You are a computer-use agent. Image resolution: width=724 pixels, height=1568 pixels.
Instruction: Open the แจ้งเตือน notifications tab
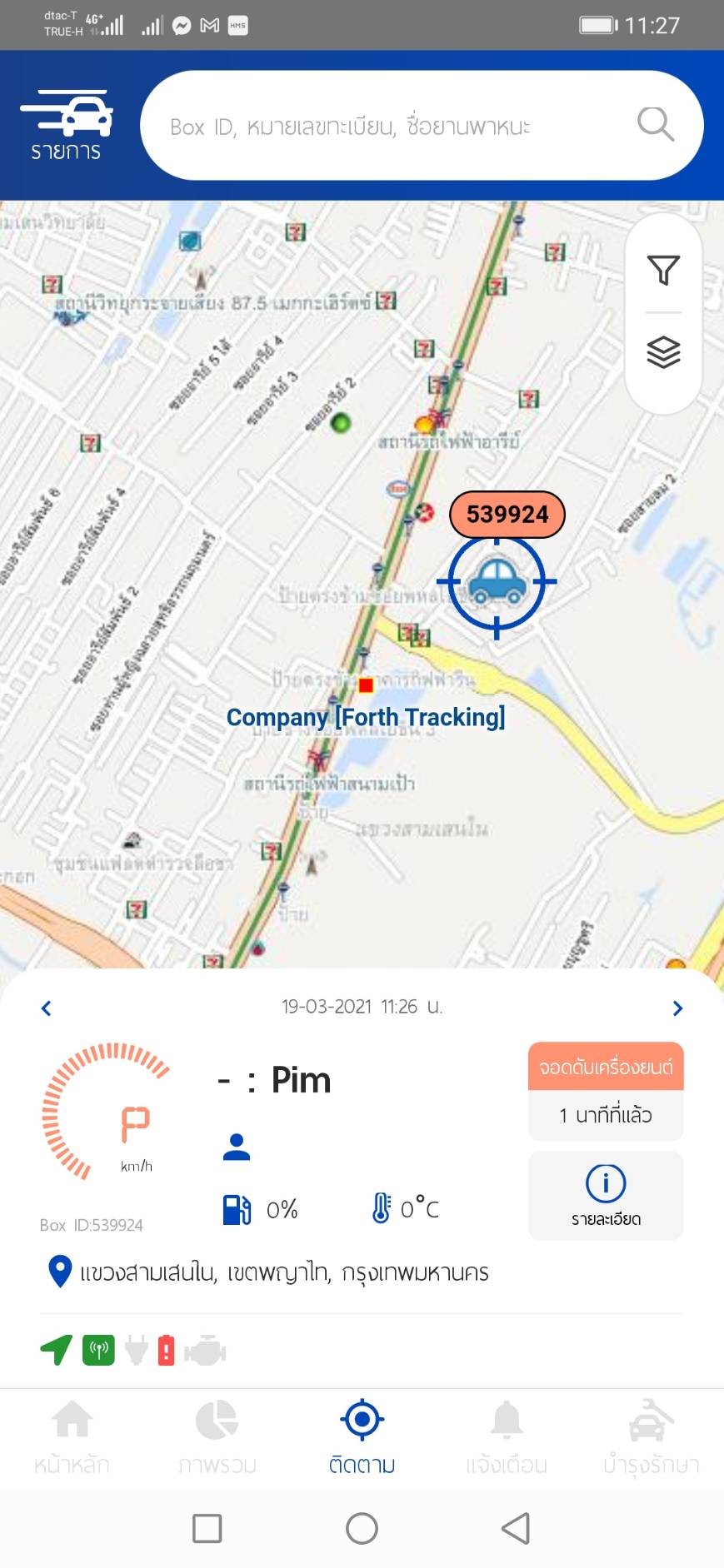click(x=507, y=1437)
